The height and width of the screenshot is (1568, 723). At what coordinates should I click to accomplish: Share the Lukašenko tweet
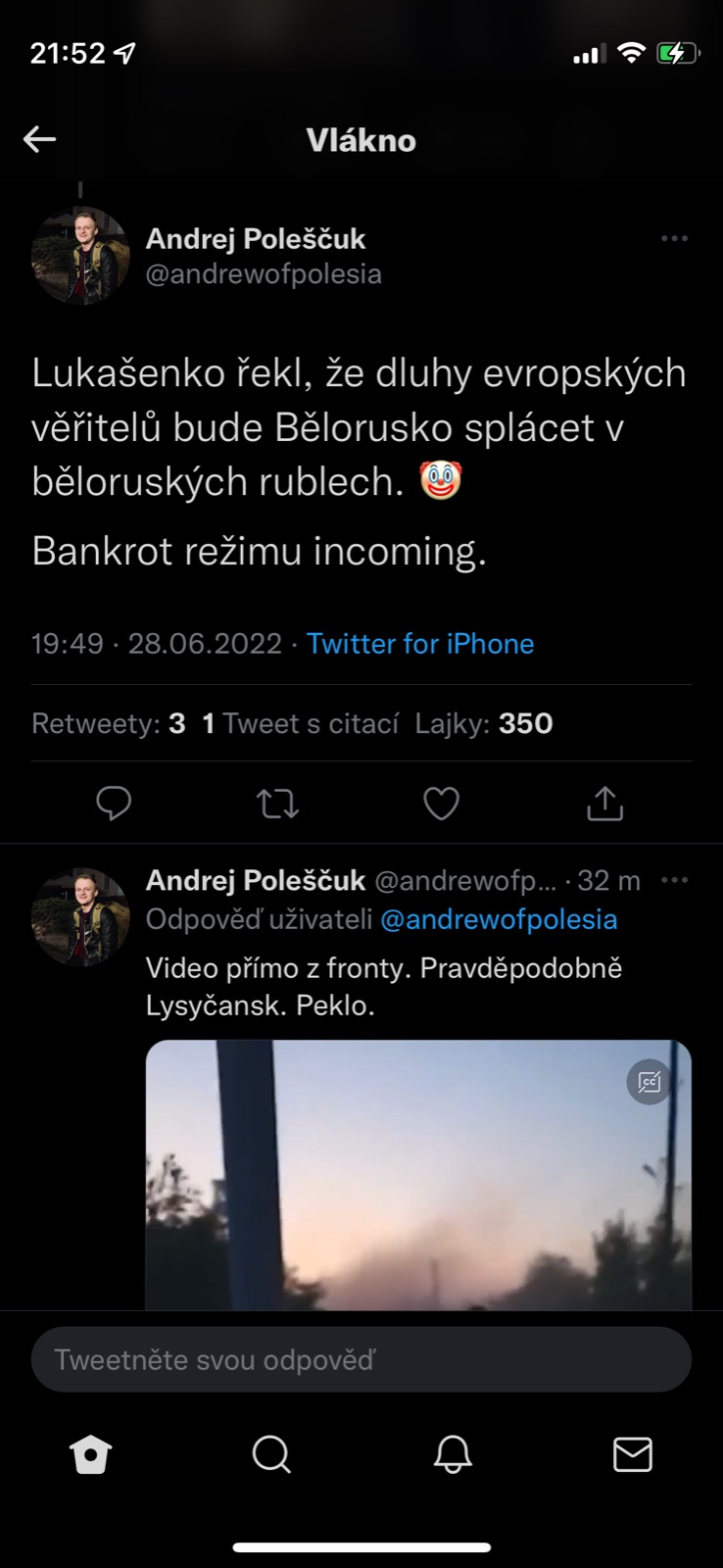604,804
